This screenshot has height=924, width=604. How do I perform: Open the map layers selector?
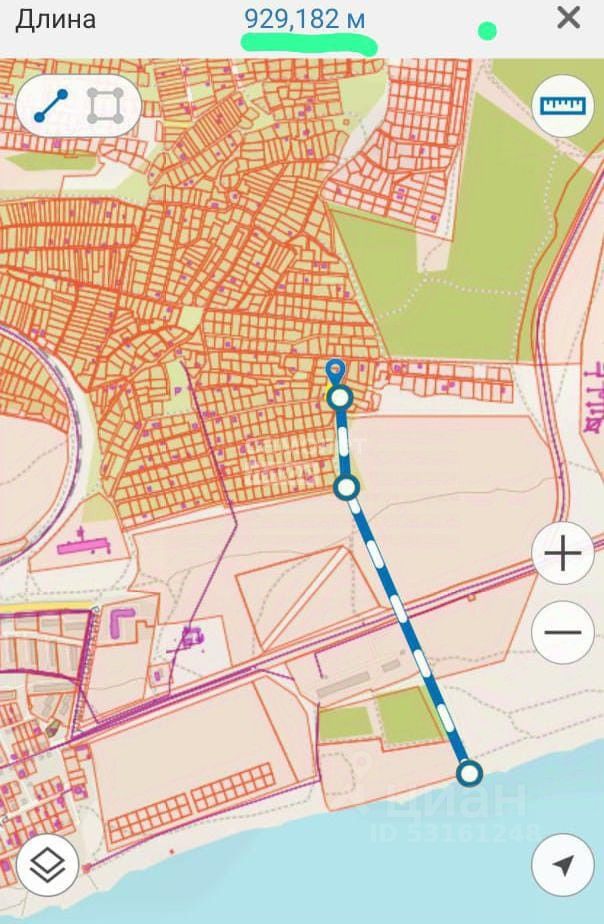coord(47,864)
